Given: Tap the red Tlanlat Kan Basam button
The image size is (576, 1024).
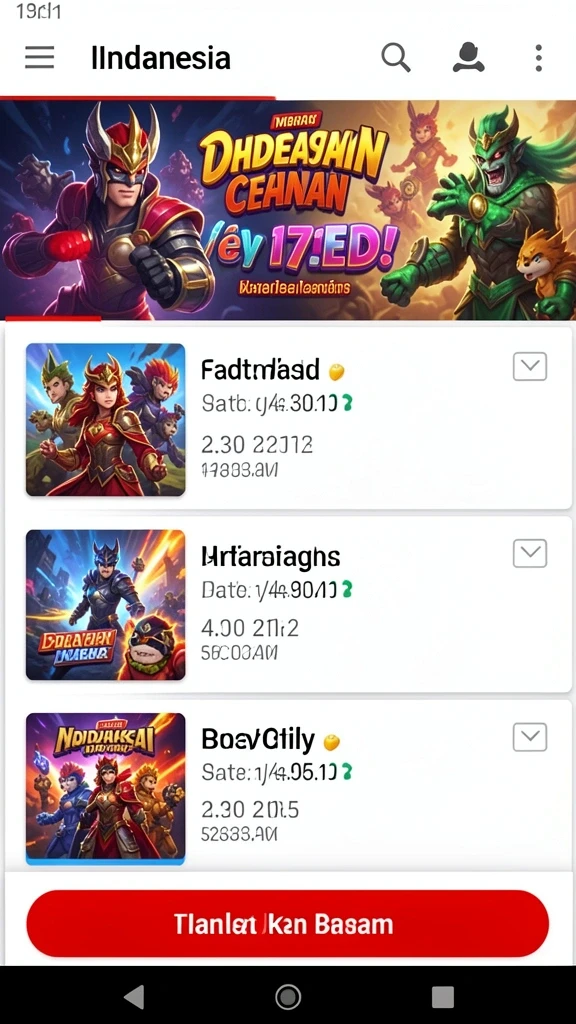Looking at the screenshot, I should [x=287, y=923].
